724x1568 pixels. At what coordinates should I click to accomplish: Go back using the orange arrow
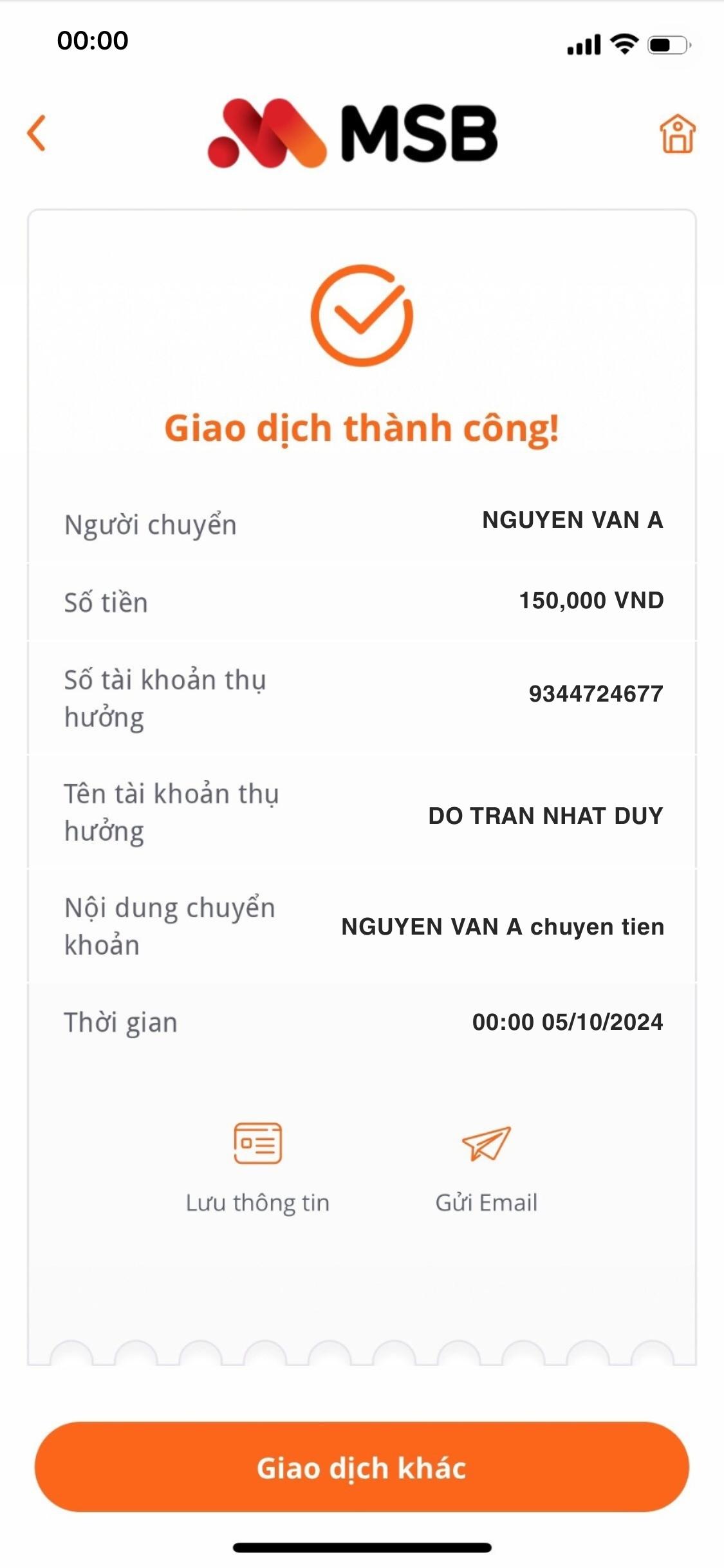point(37,133)
